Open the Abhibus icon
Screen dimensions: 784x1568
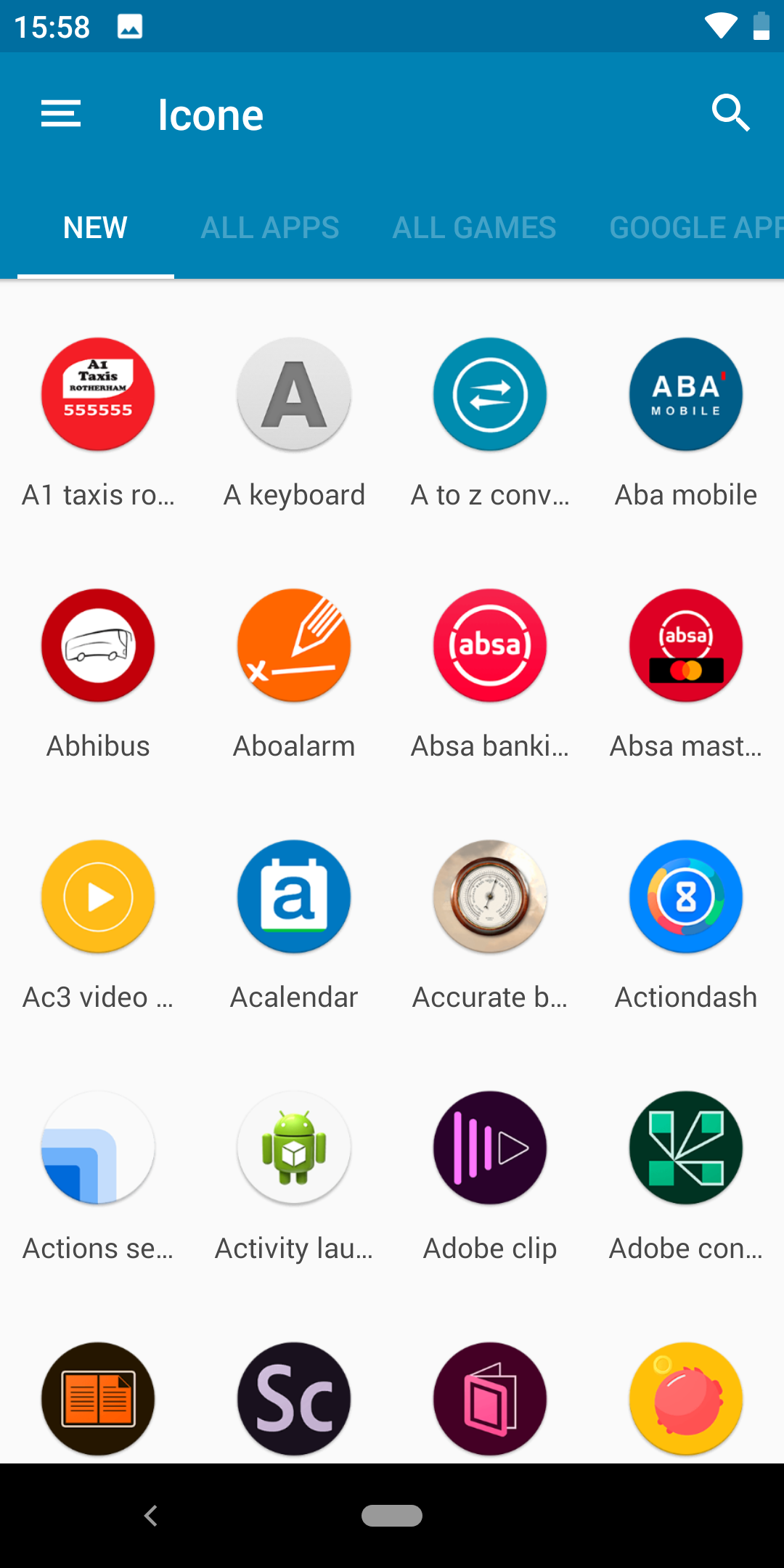tap(98, 645)
